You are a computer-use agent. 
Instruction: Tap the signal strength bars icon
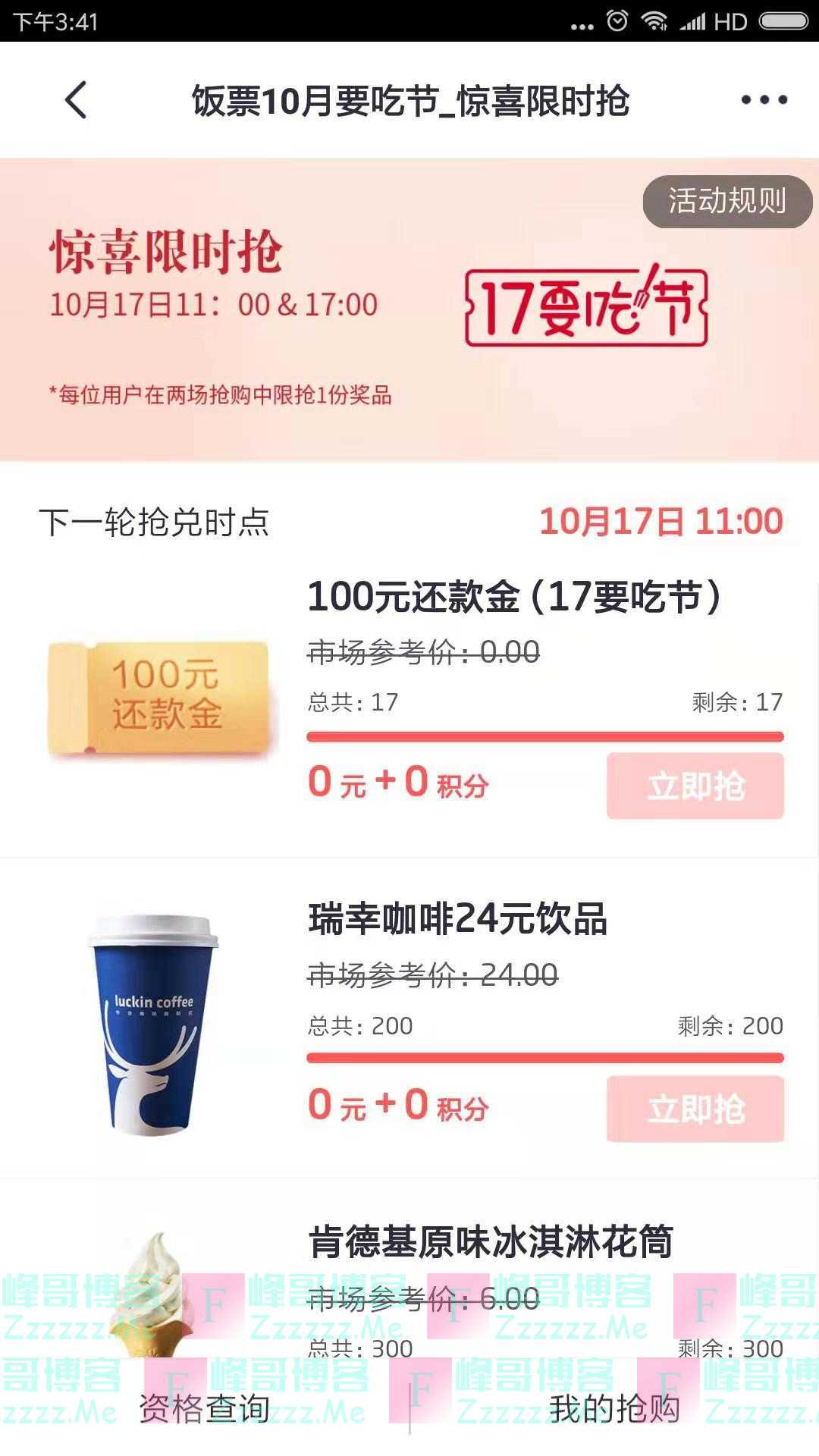(694, 20)
